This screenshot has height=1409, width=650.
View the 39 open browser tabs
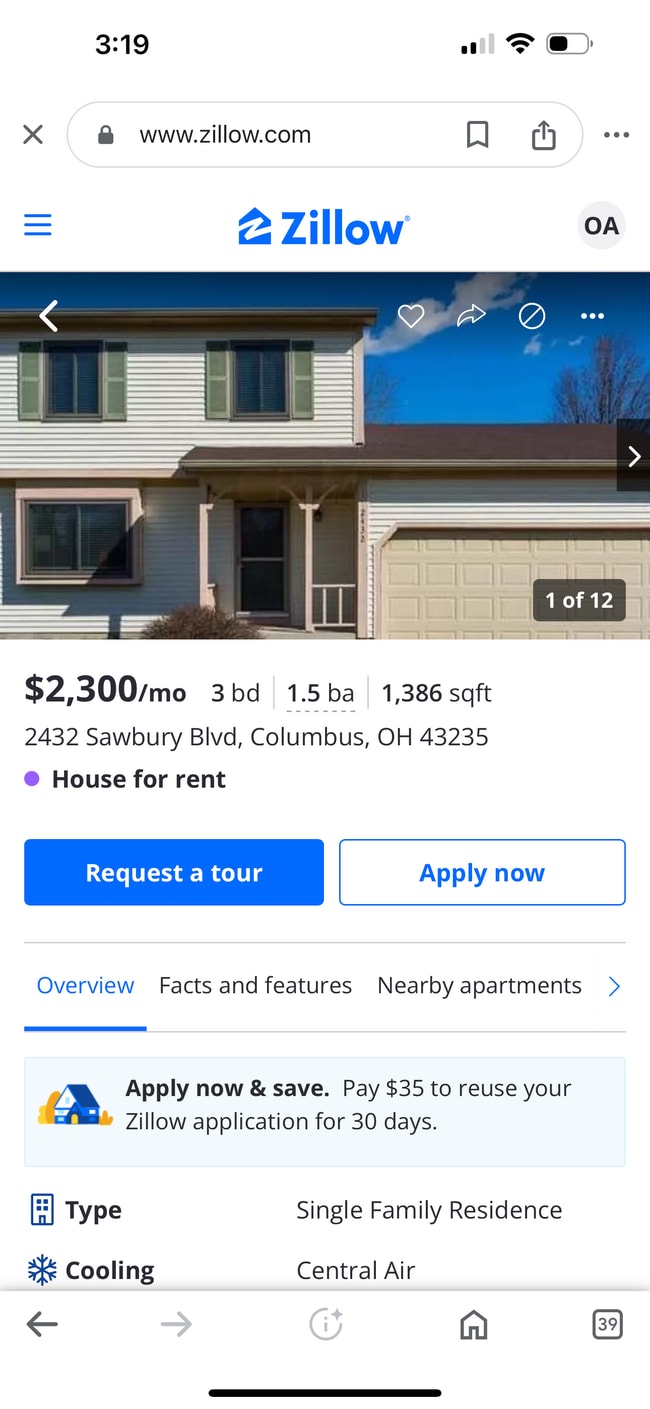pyautogui.click(x=606, y=1324)
